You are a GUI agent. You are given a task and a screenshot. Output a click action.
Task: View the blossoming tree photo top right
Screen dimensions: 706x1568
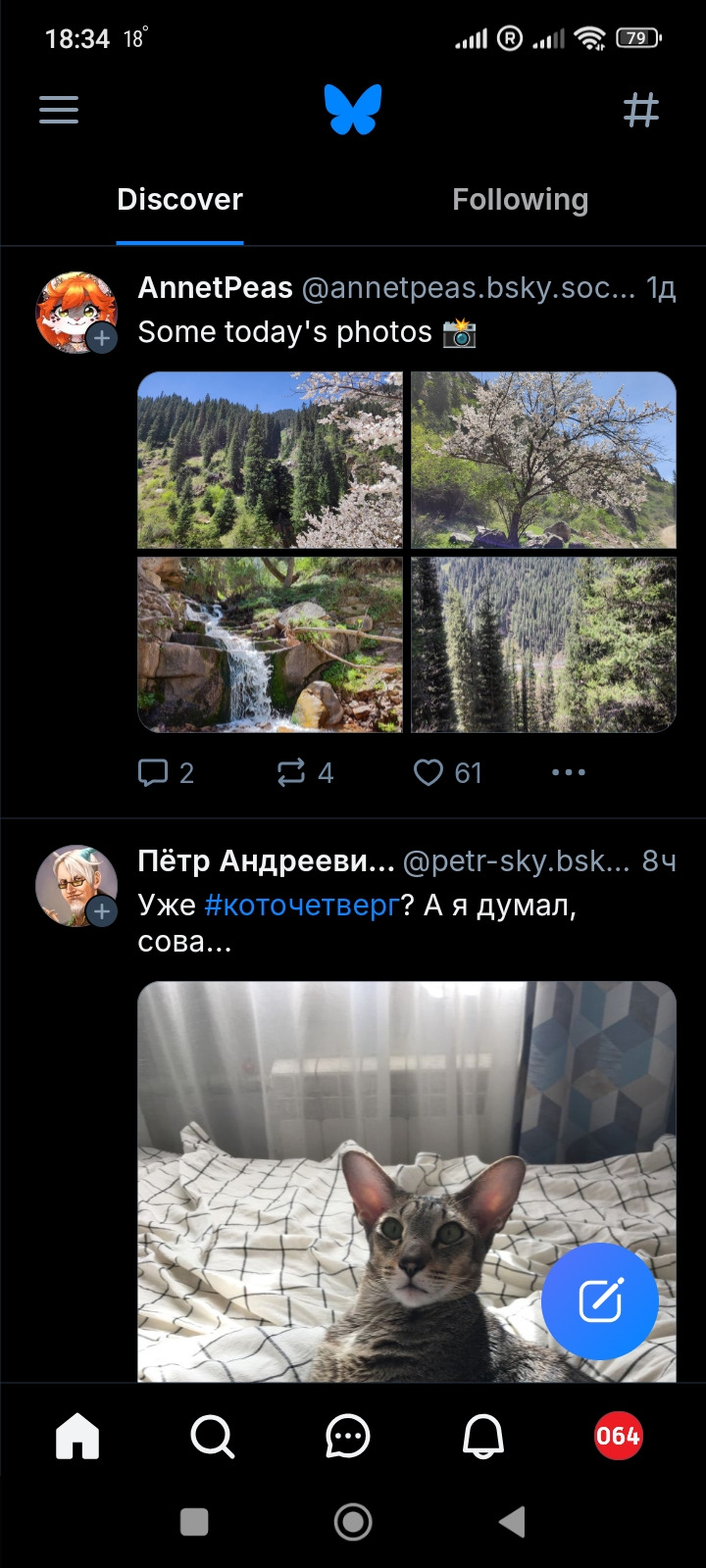point(543,460)
